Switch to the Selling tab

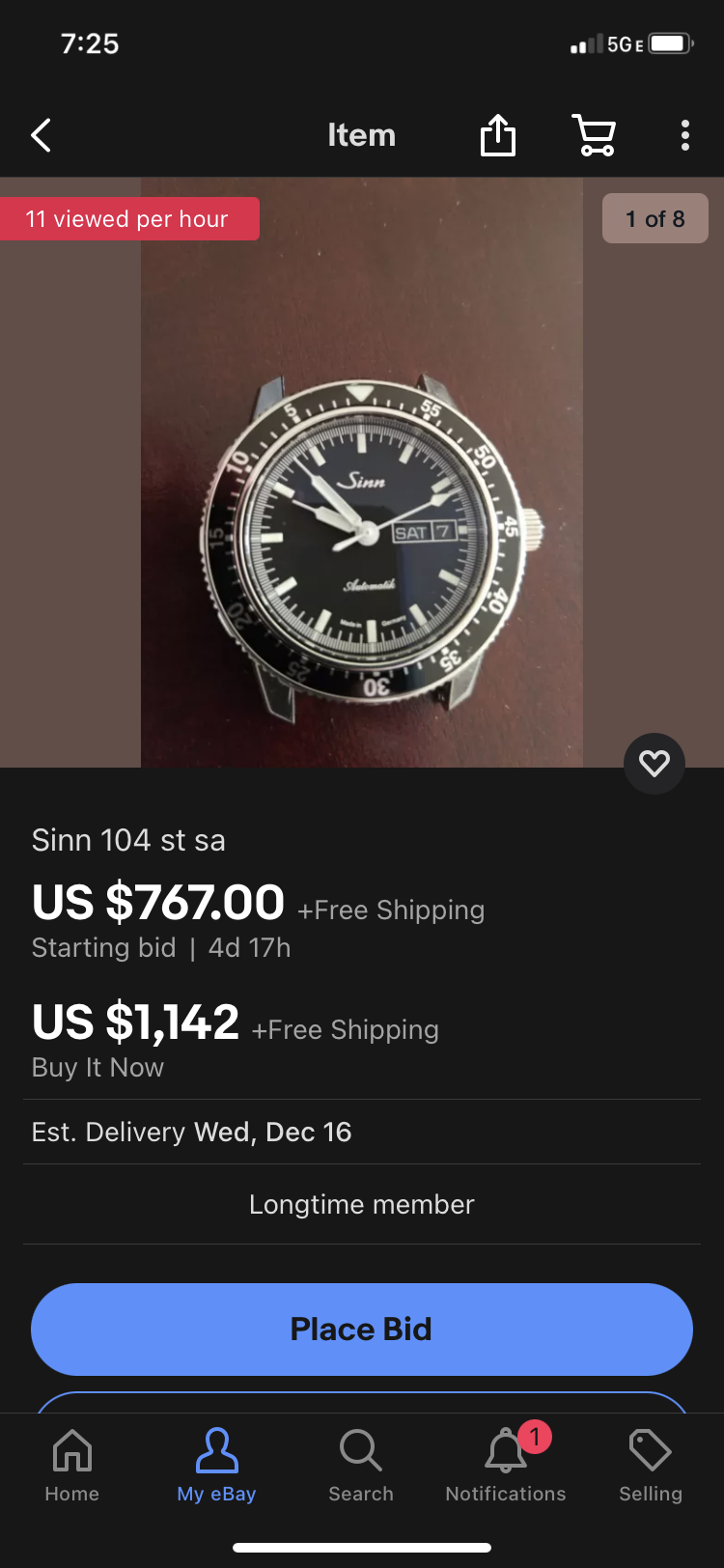click(651, 1466)
